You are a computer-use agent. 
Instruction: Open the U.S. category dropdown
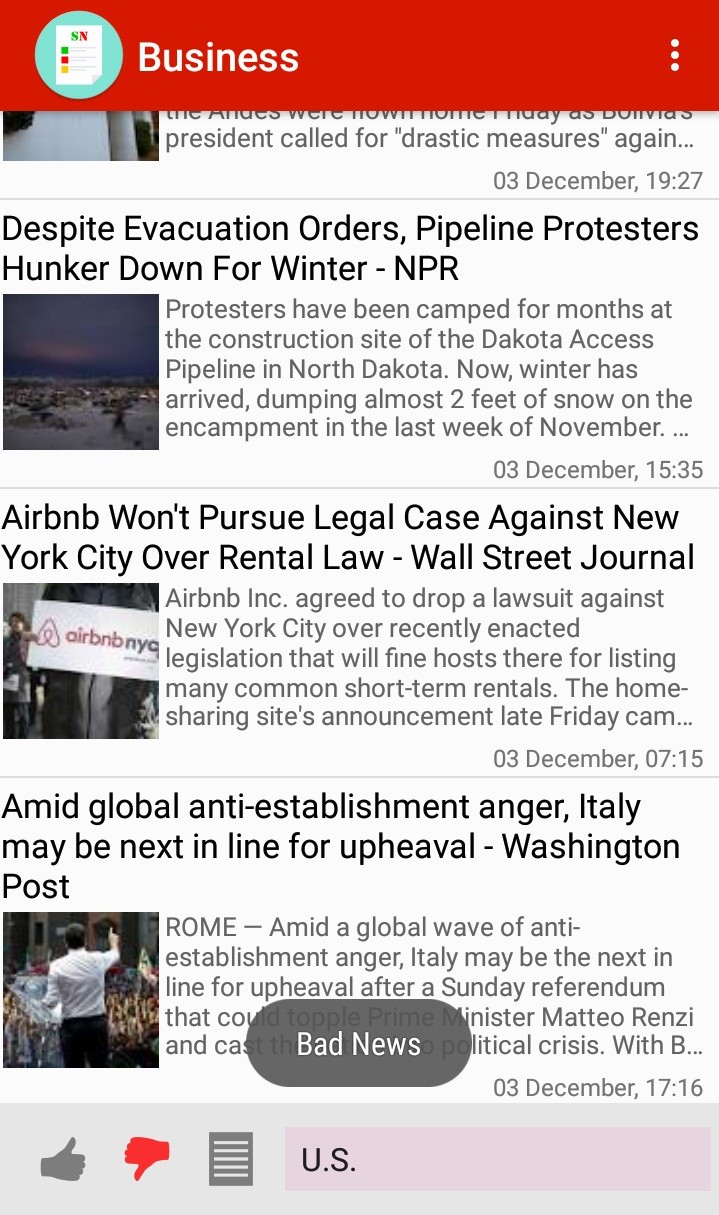coord(497,1159)
